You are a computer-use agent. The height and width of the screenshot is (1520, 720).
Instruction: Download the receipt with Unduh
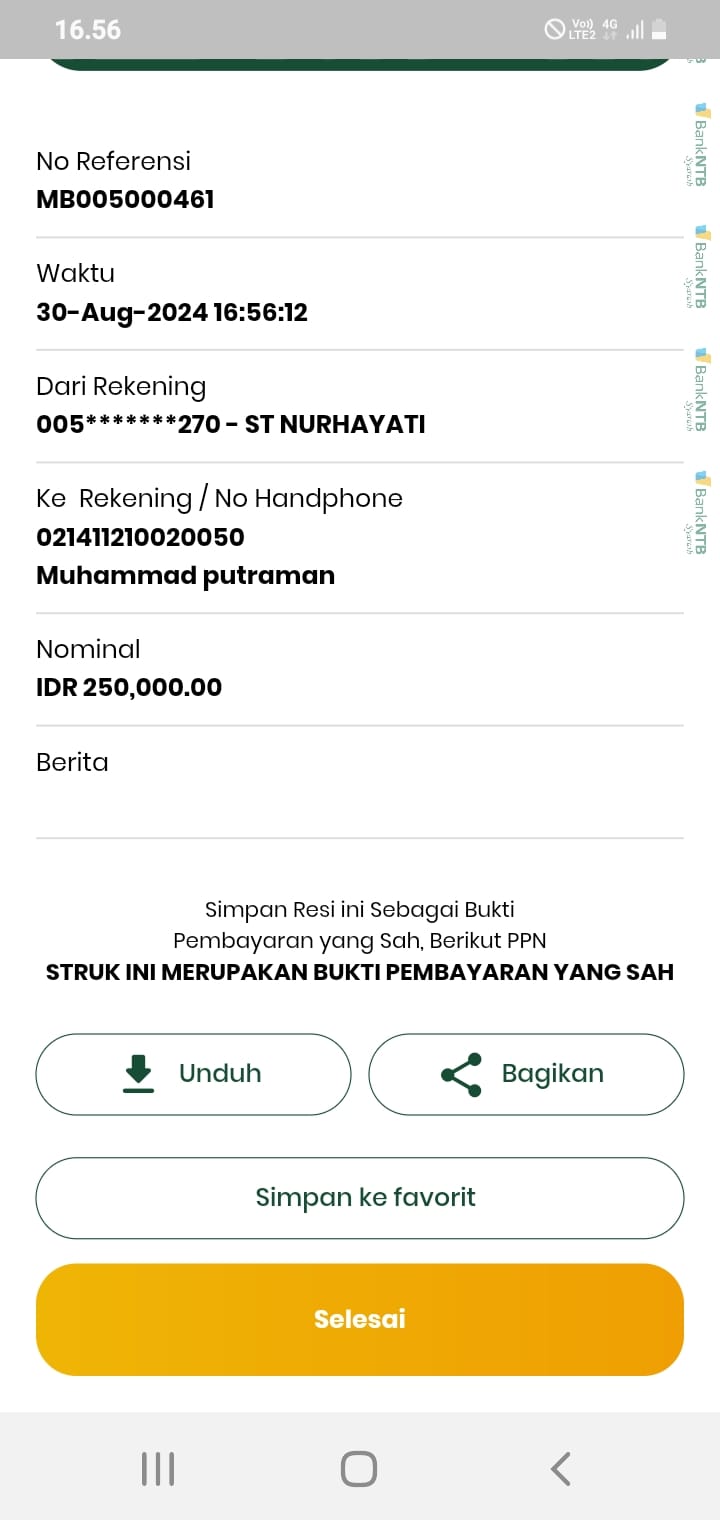click(x=193, y=1074)
